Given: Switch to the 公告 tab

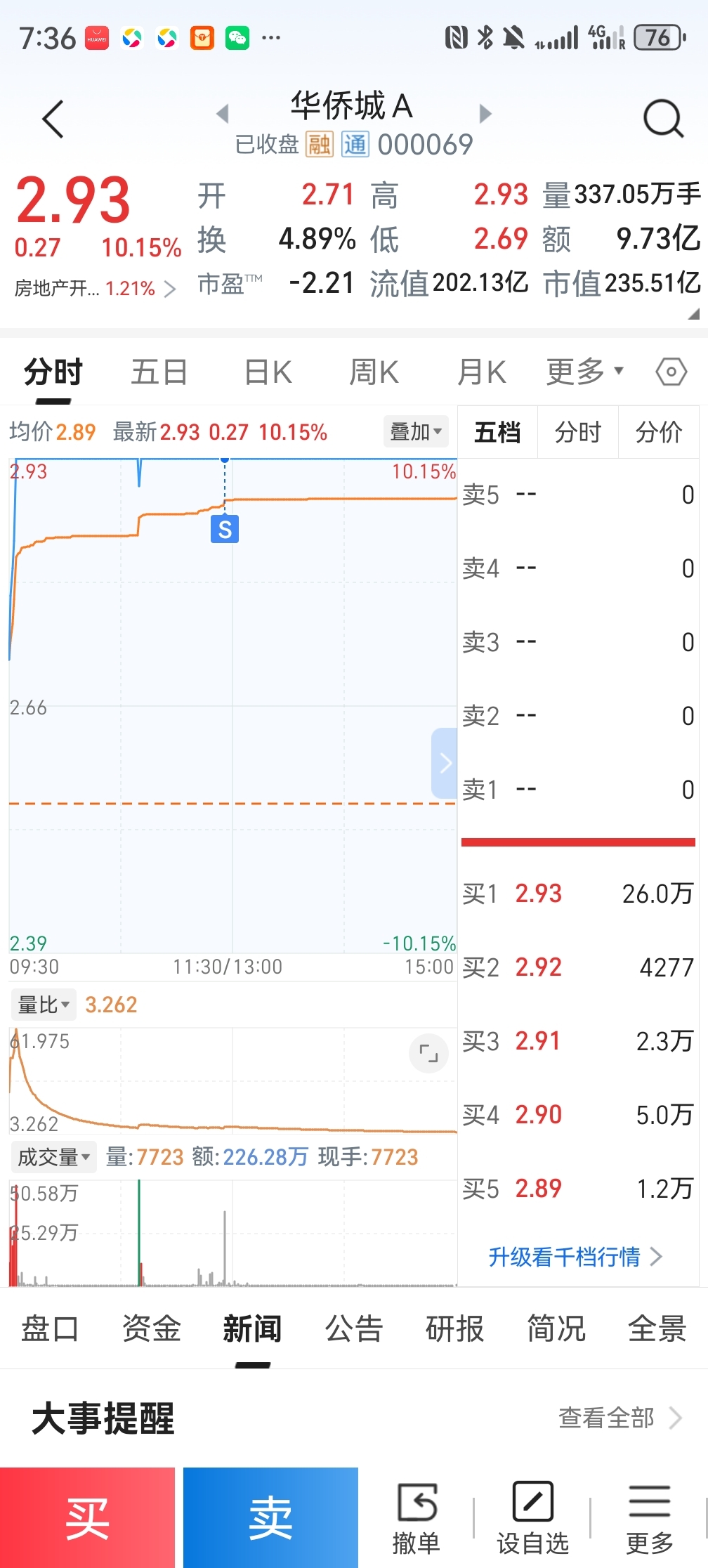Looking at the screenshot, I should (354, 1329).
